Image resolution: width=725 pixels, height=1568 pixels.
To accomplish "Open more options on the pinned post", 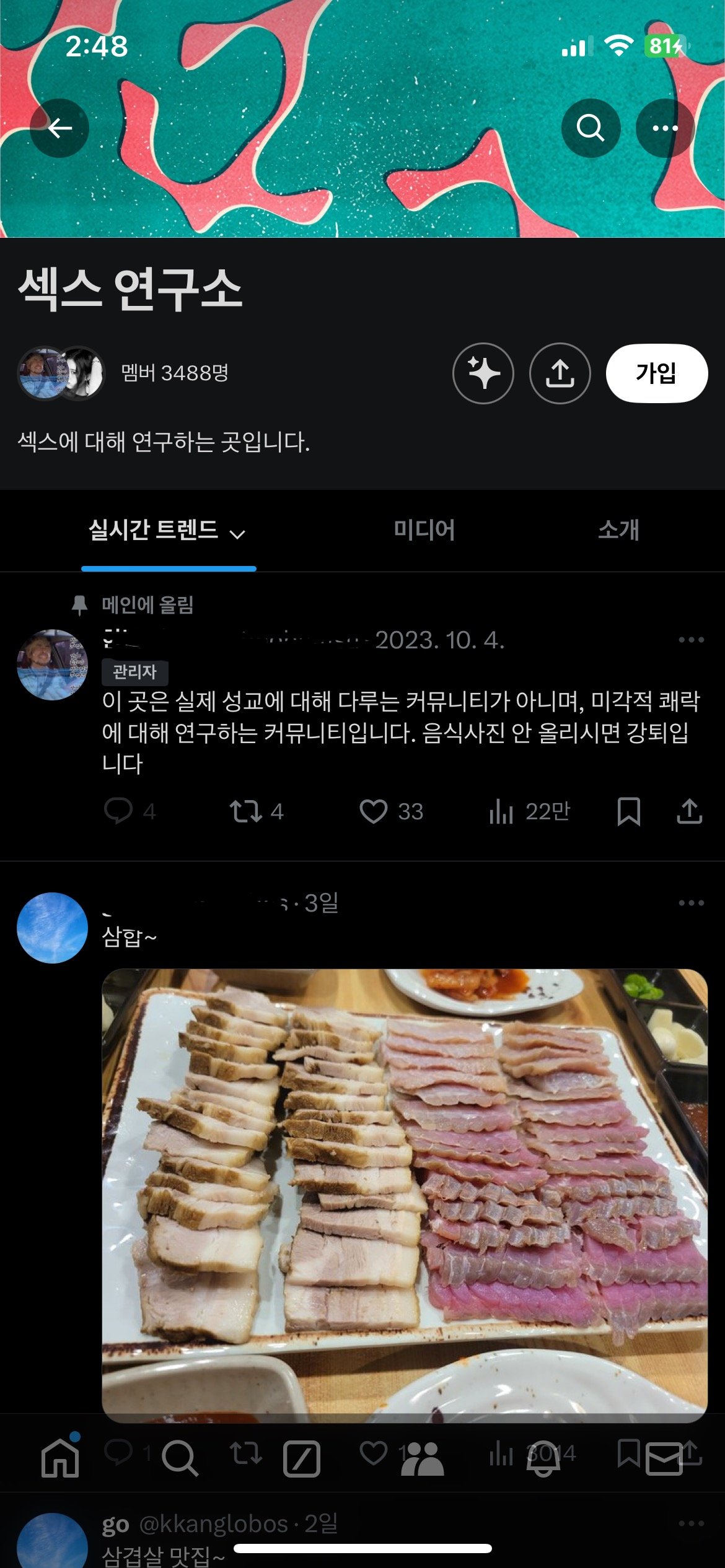I will 691,640.
